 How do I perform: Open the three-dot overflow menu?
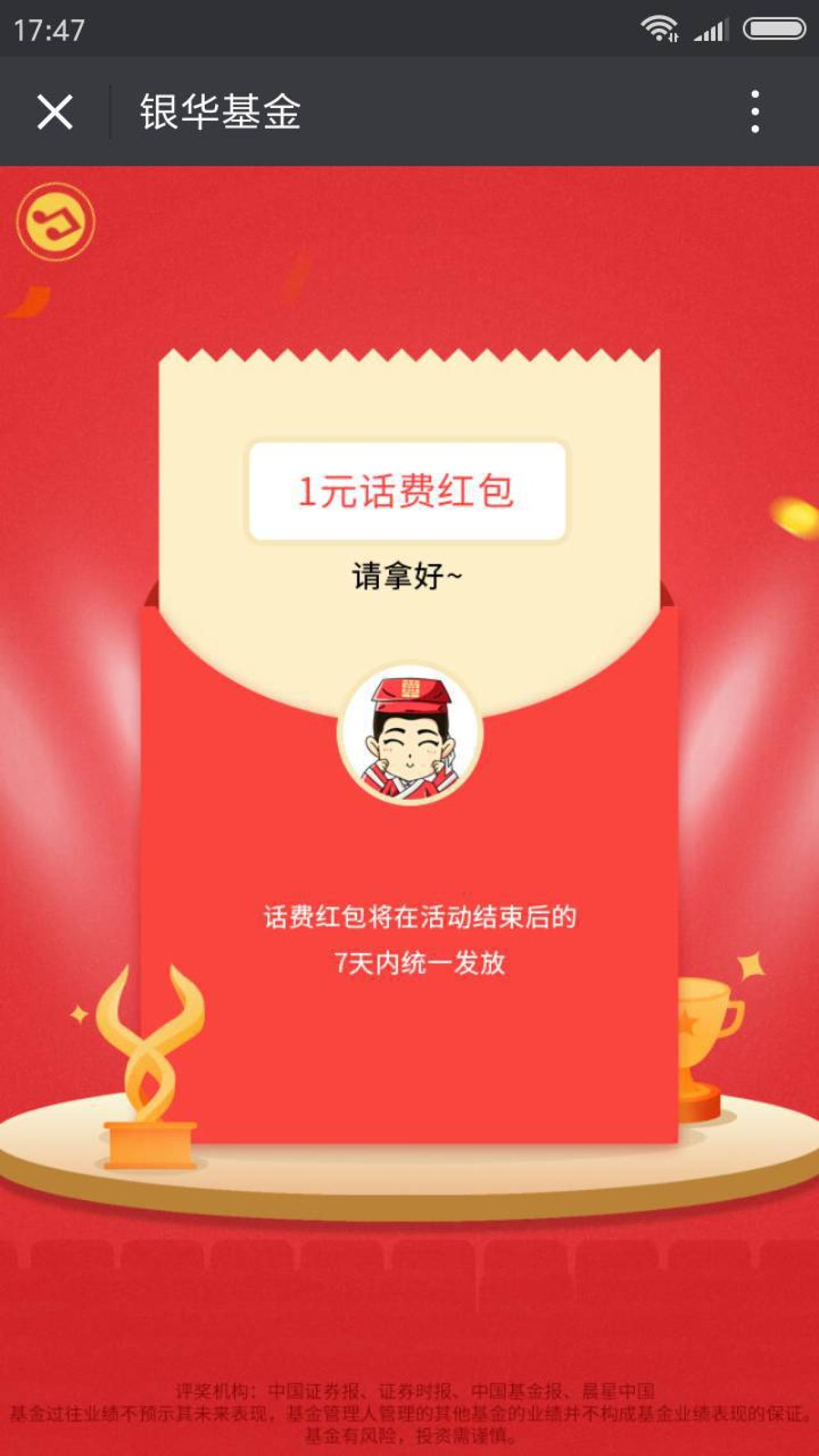(x=755, y=112)
